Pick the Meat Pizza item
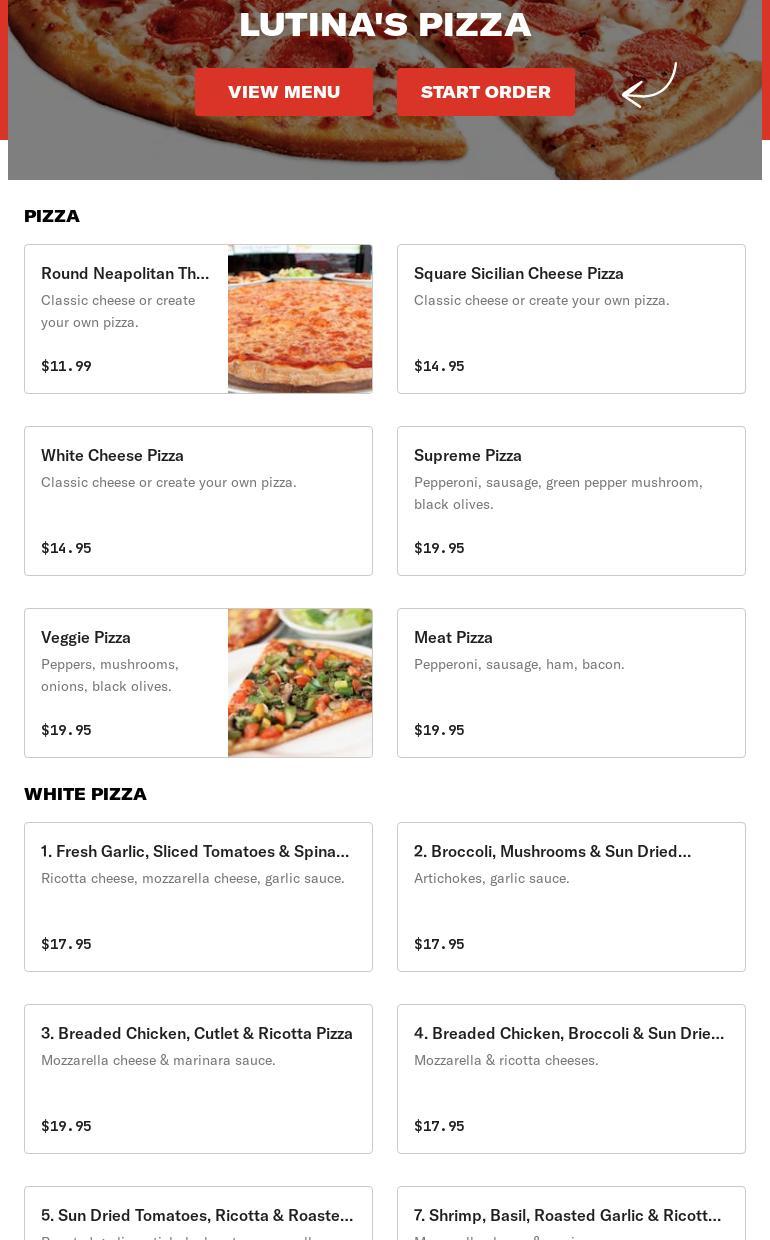The image size is (770, 1240). click(x=571, y=683)
